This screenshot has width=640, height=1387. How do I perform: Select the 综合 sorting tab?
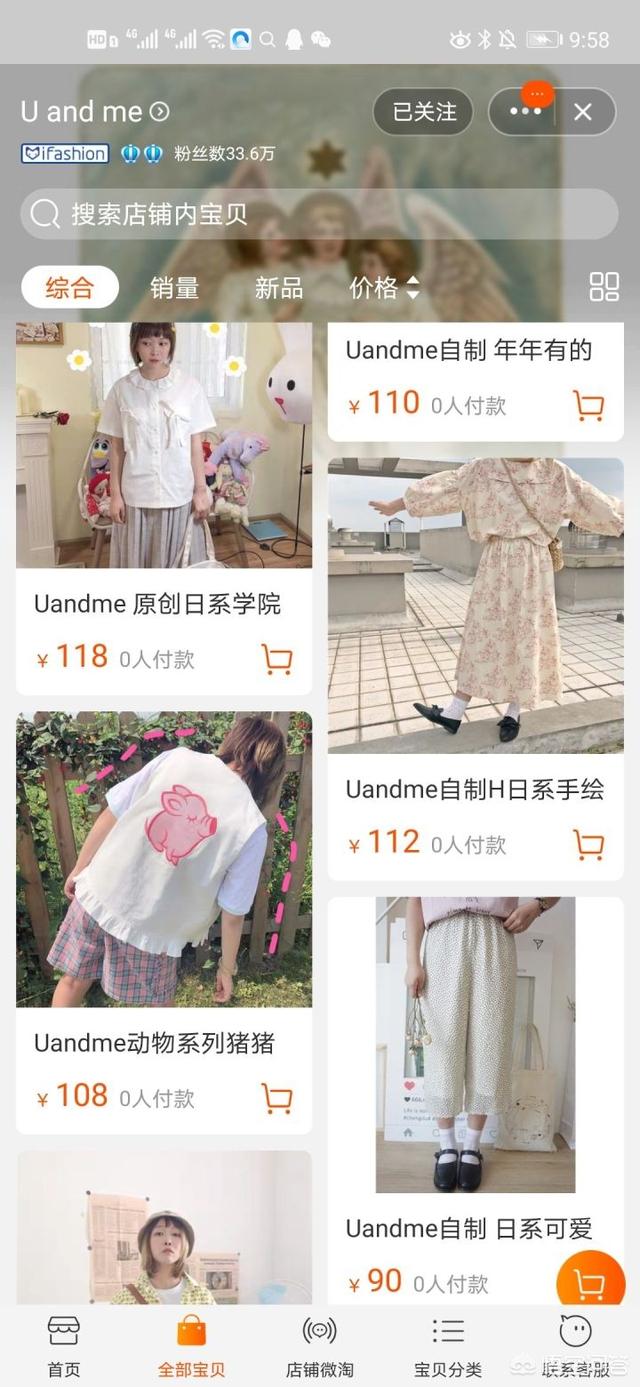click(x=70, y=289)
